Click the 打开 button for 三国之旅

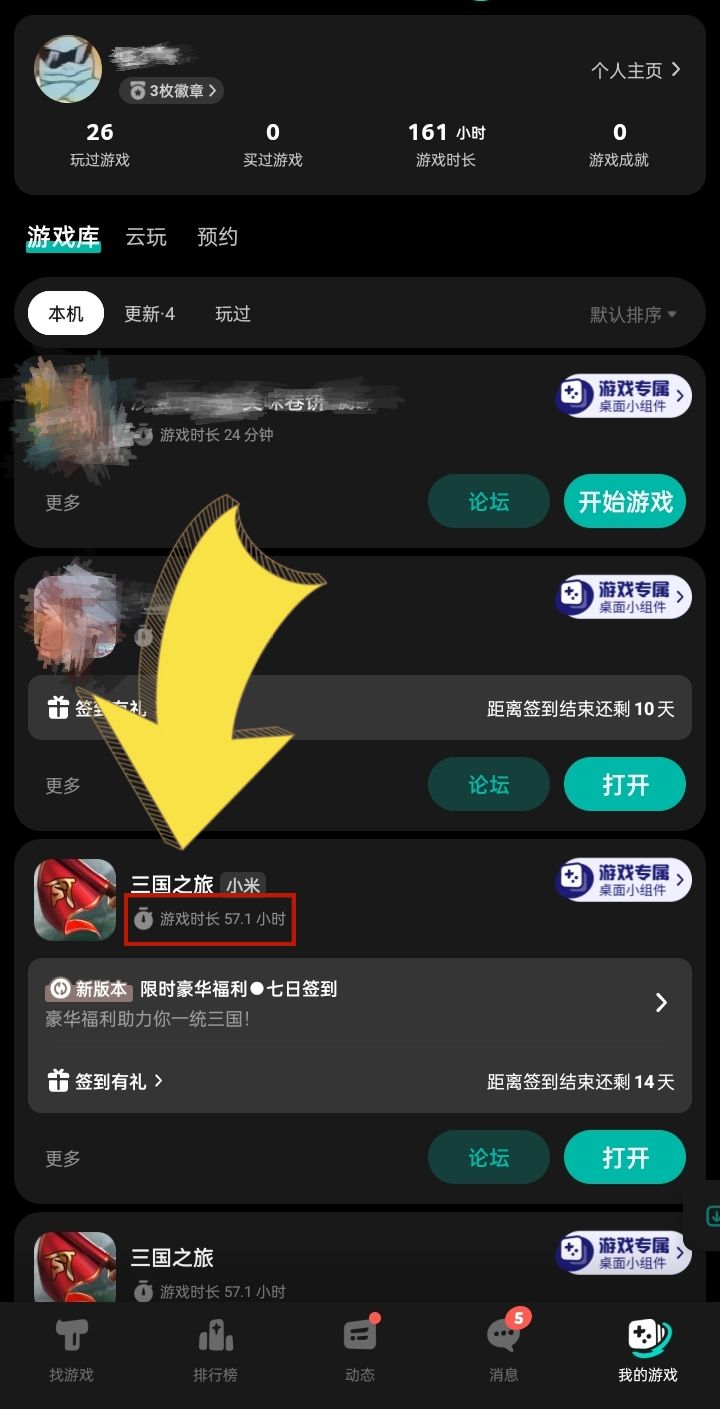[x=625, y=1157]
